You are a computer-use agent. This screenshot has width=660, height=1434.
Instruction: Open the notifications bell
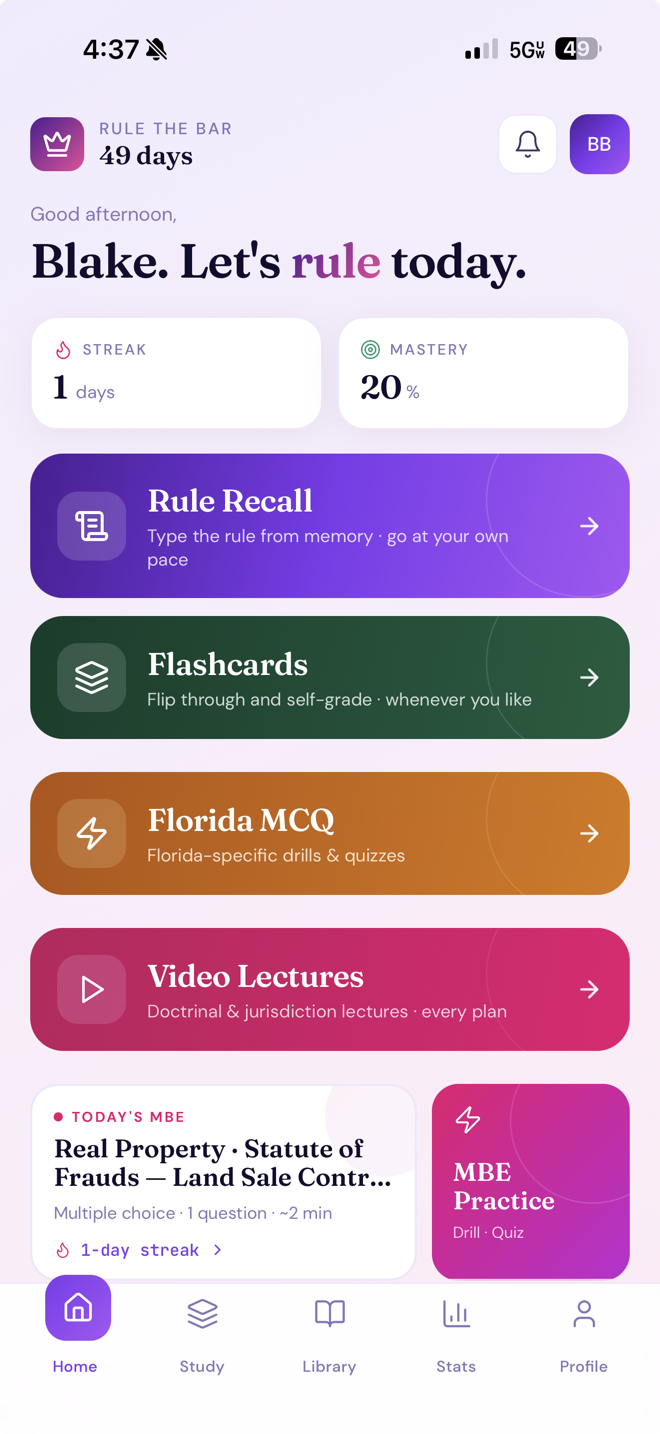[528, 144]
